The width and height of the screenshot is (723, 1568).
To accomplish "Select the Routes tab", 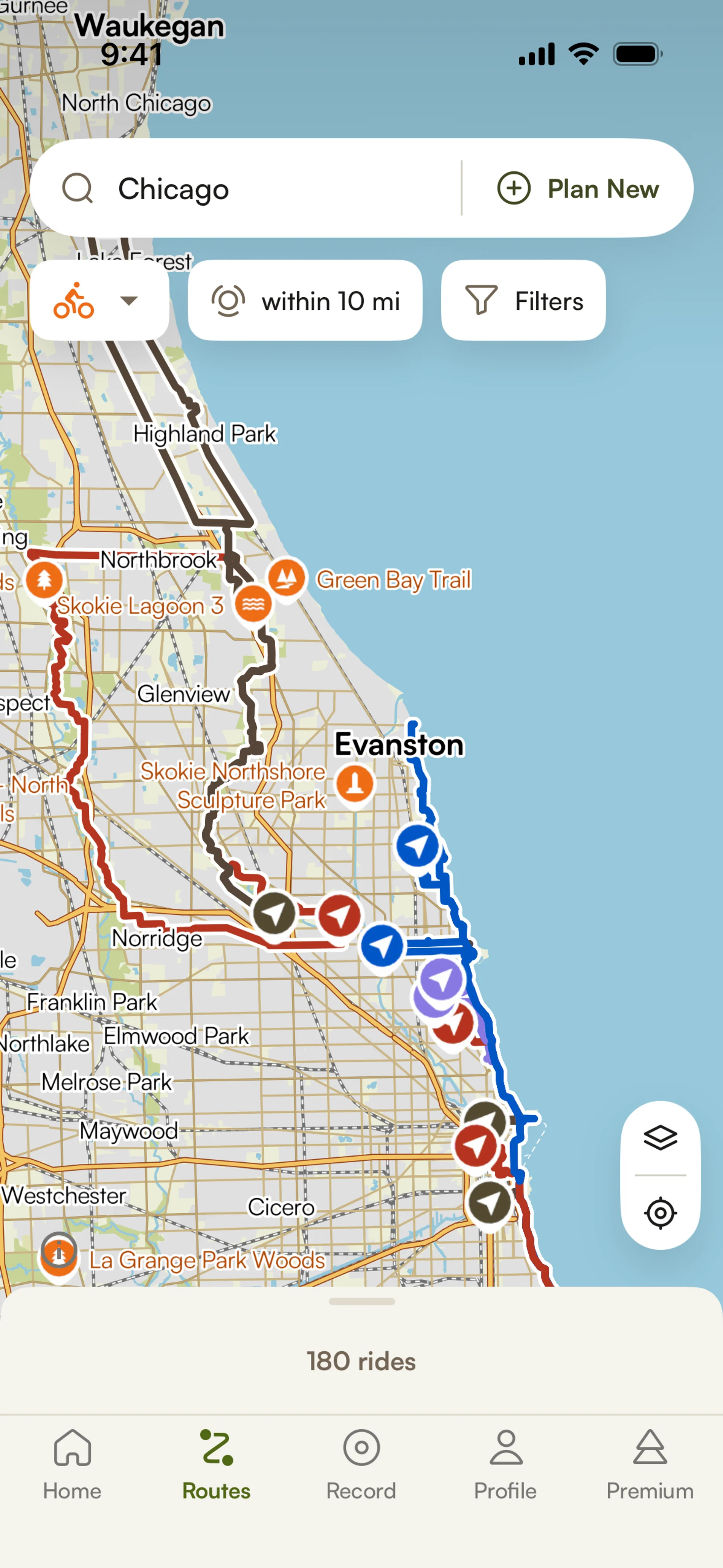I will coord(217,1464).
